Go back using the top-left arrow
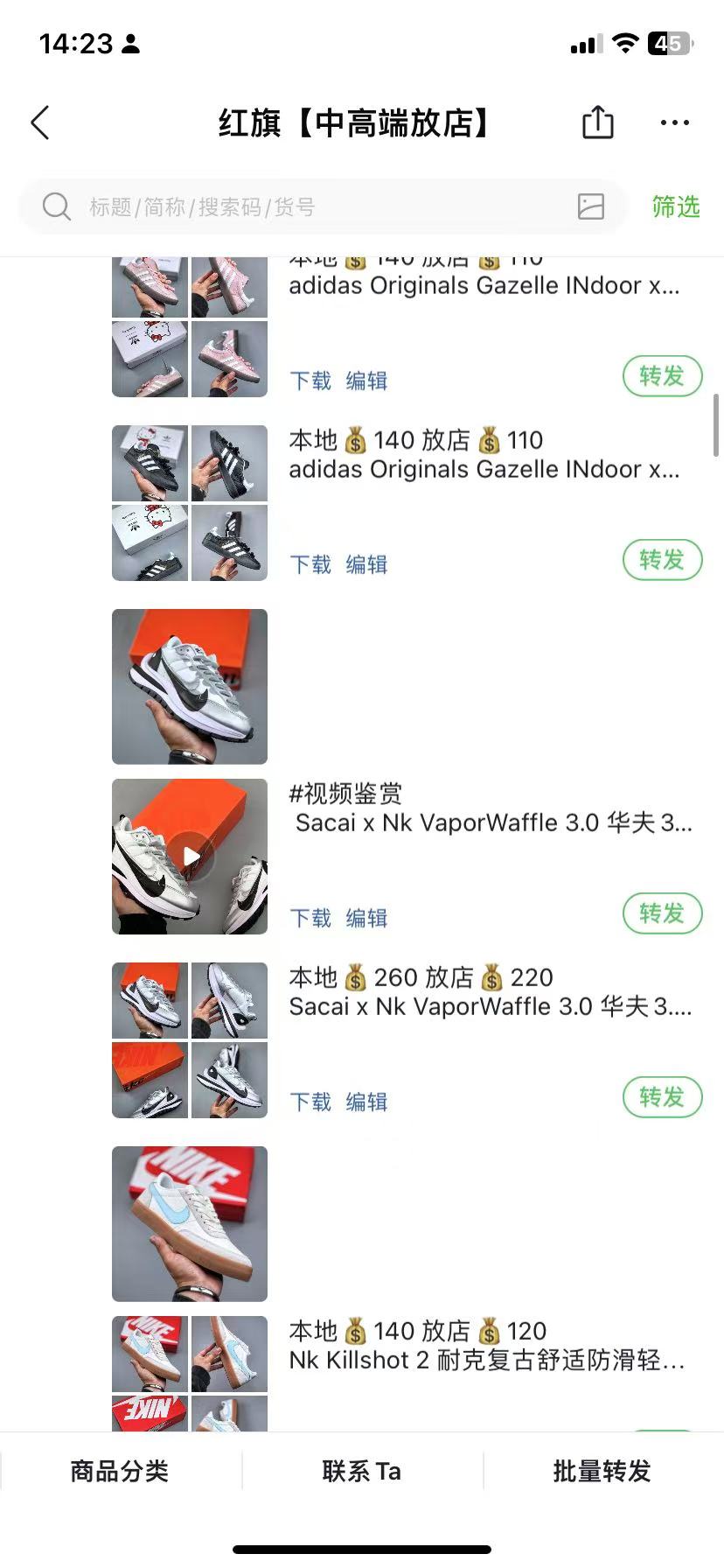The image size is (724, 1568). 40,123
